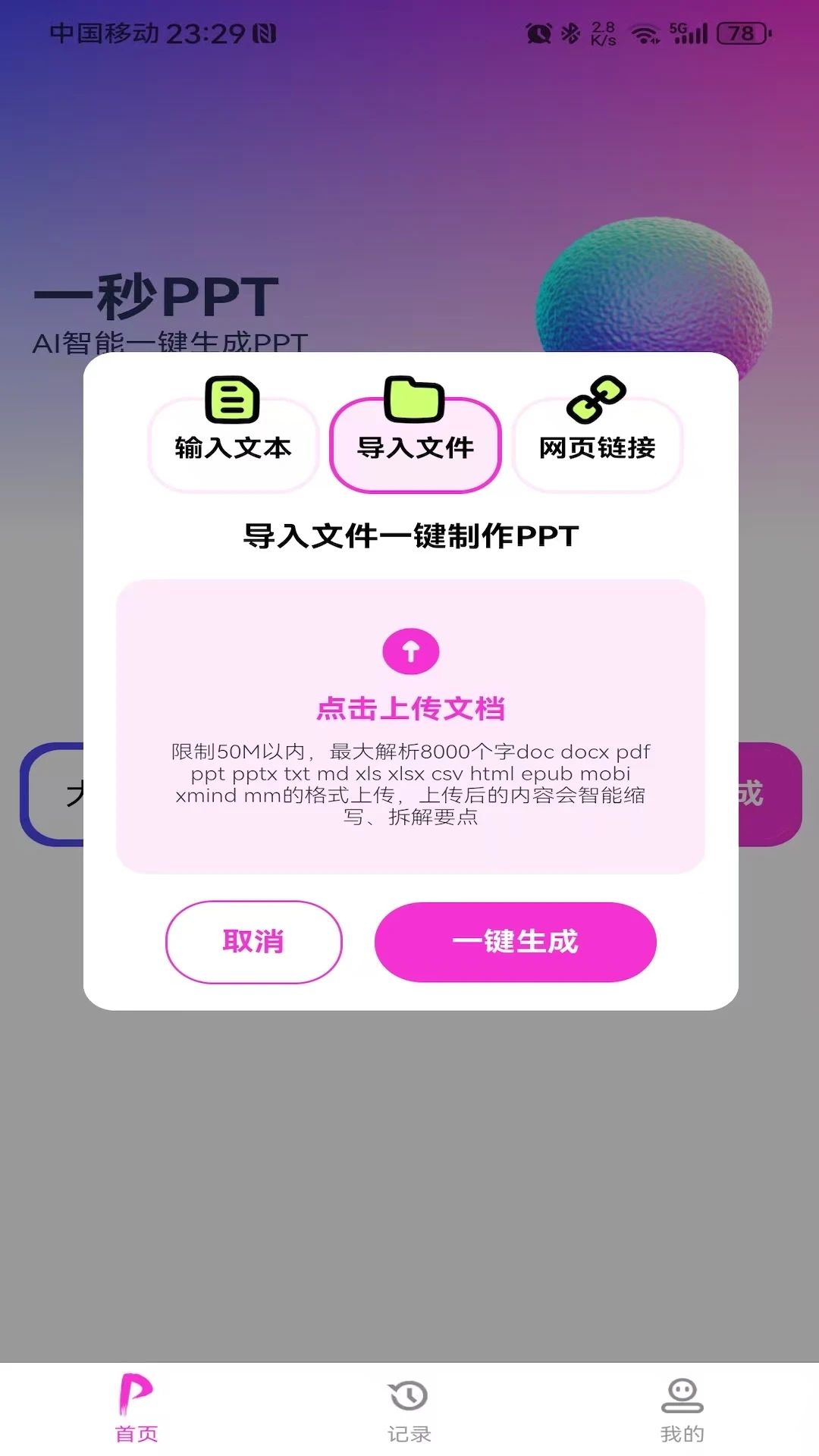Tap the NFC icon in the status bar
This screenshot has width=819, height=1456.
coord(263,33)
